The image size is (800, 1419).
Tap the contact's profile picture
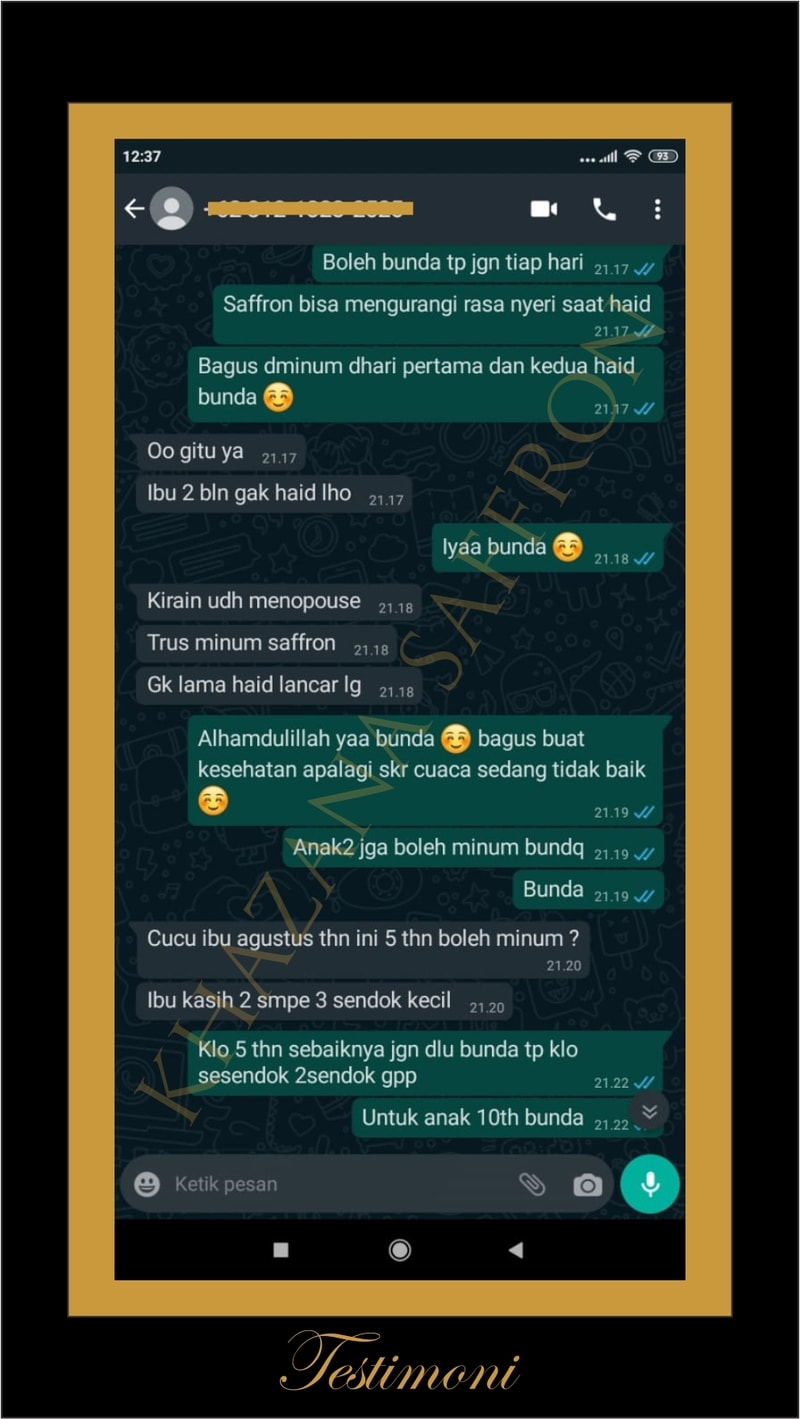(x=172, y=209)
